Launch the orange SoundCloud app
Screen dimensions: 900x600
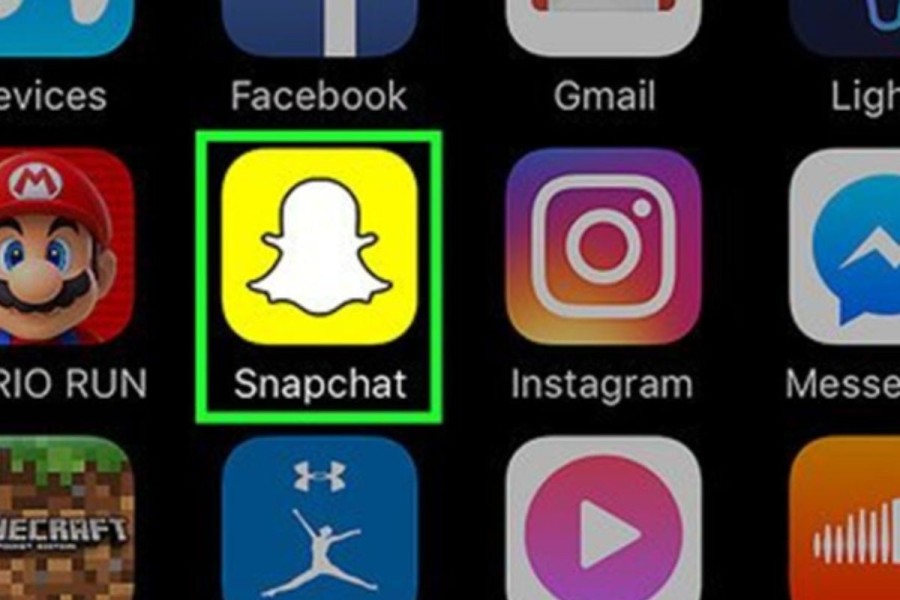850,520
